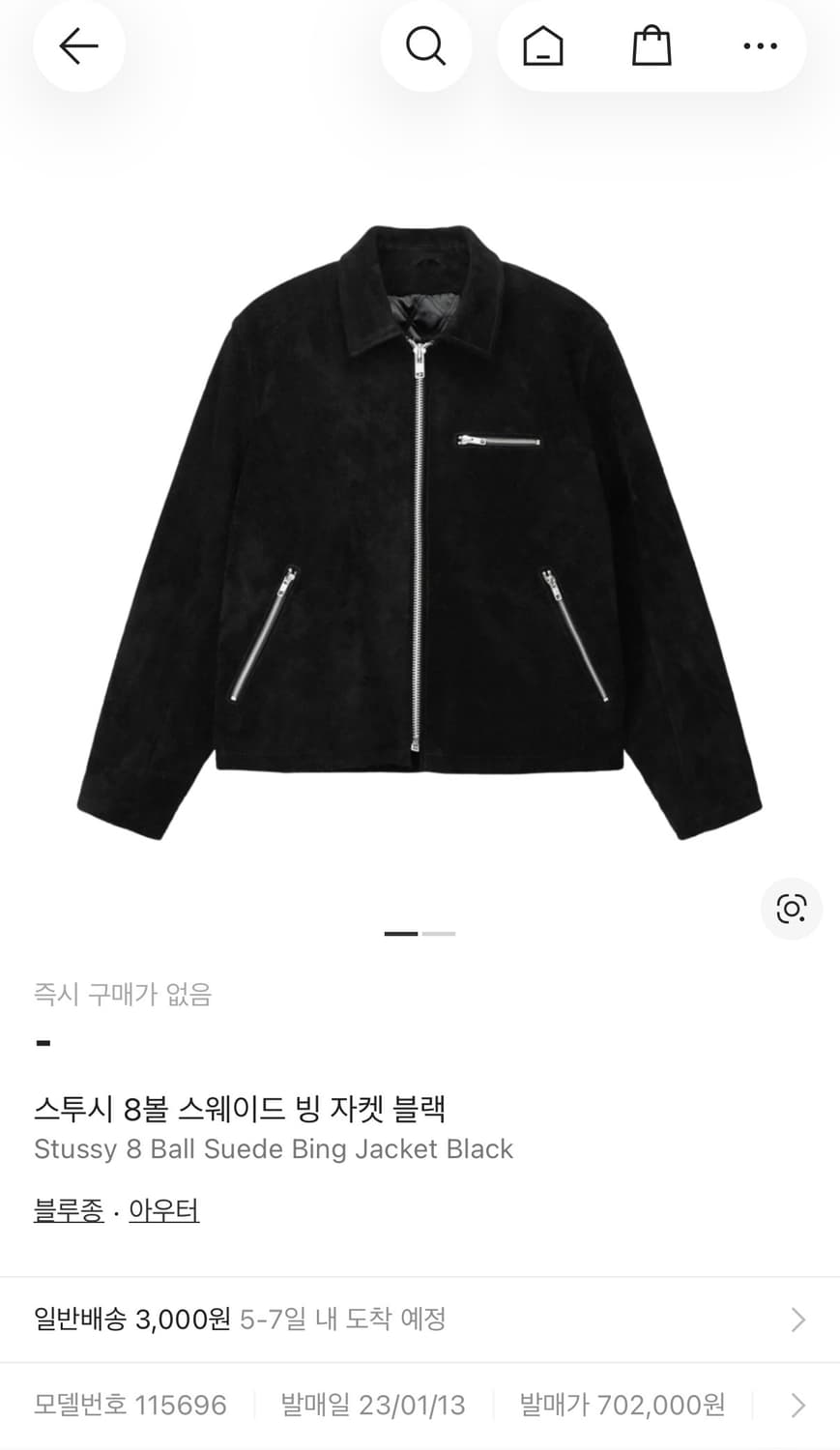
Task: Visit the 아우터 category page
Action: point(162,1209)
